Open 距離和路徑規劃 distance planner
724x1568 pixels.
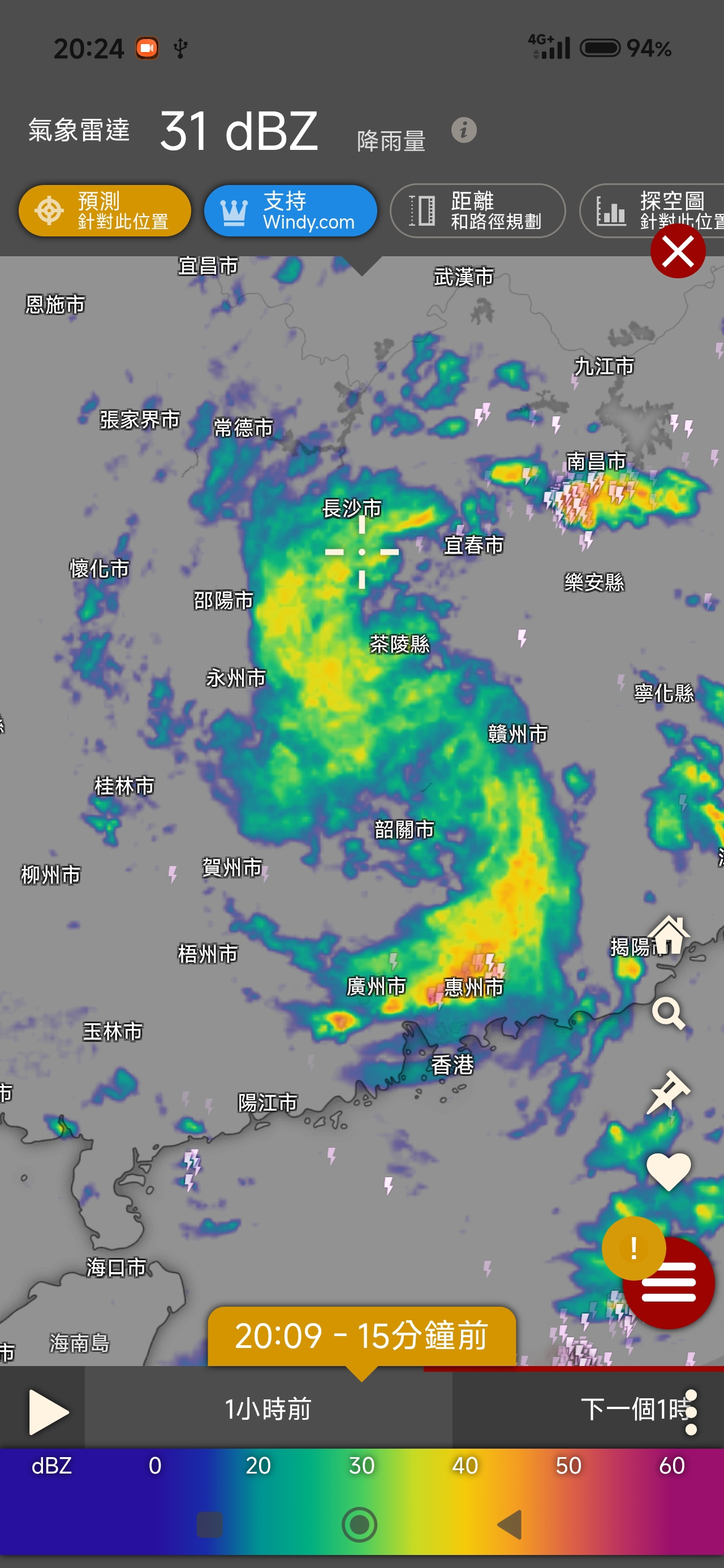(x=477, y=210)
